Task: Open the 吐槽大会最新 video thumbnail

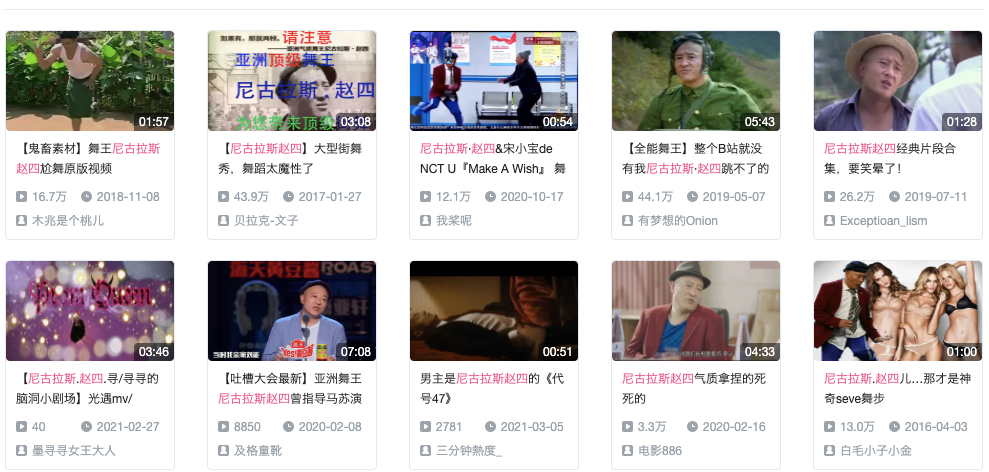Action: pos(292,311)
